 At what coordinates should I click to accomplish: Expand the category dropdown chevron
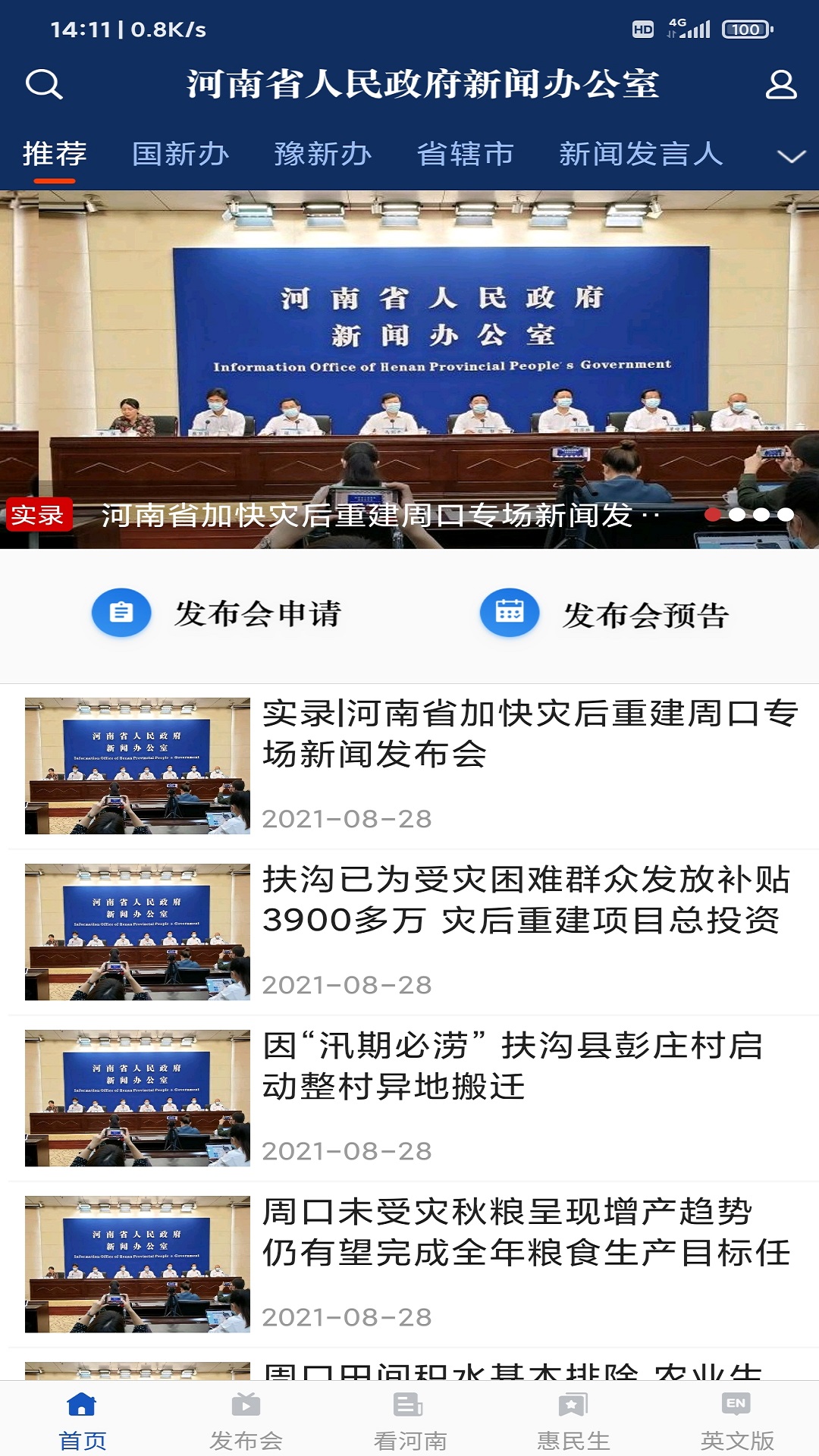(791, 156)
